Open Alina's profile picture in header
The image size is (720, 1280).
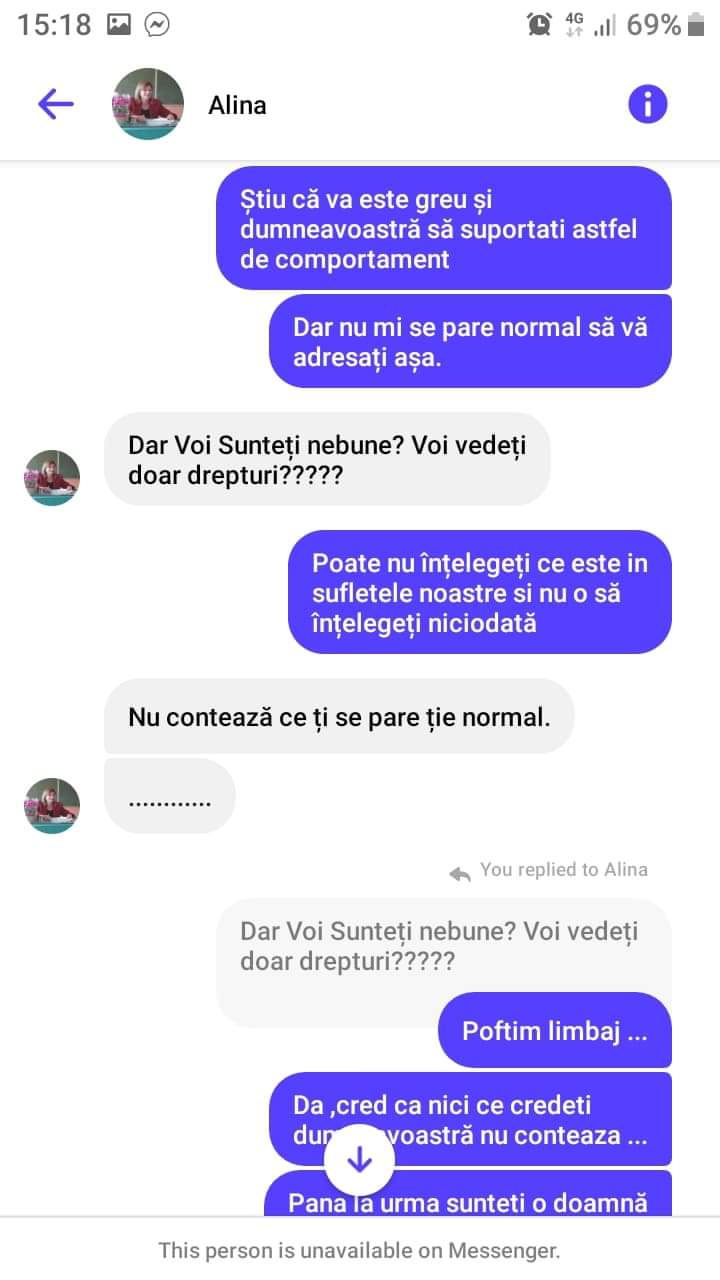[x=148, y=104]
